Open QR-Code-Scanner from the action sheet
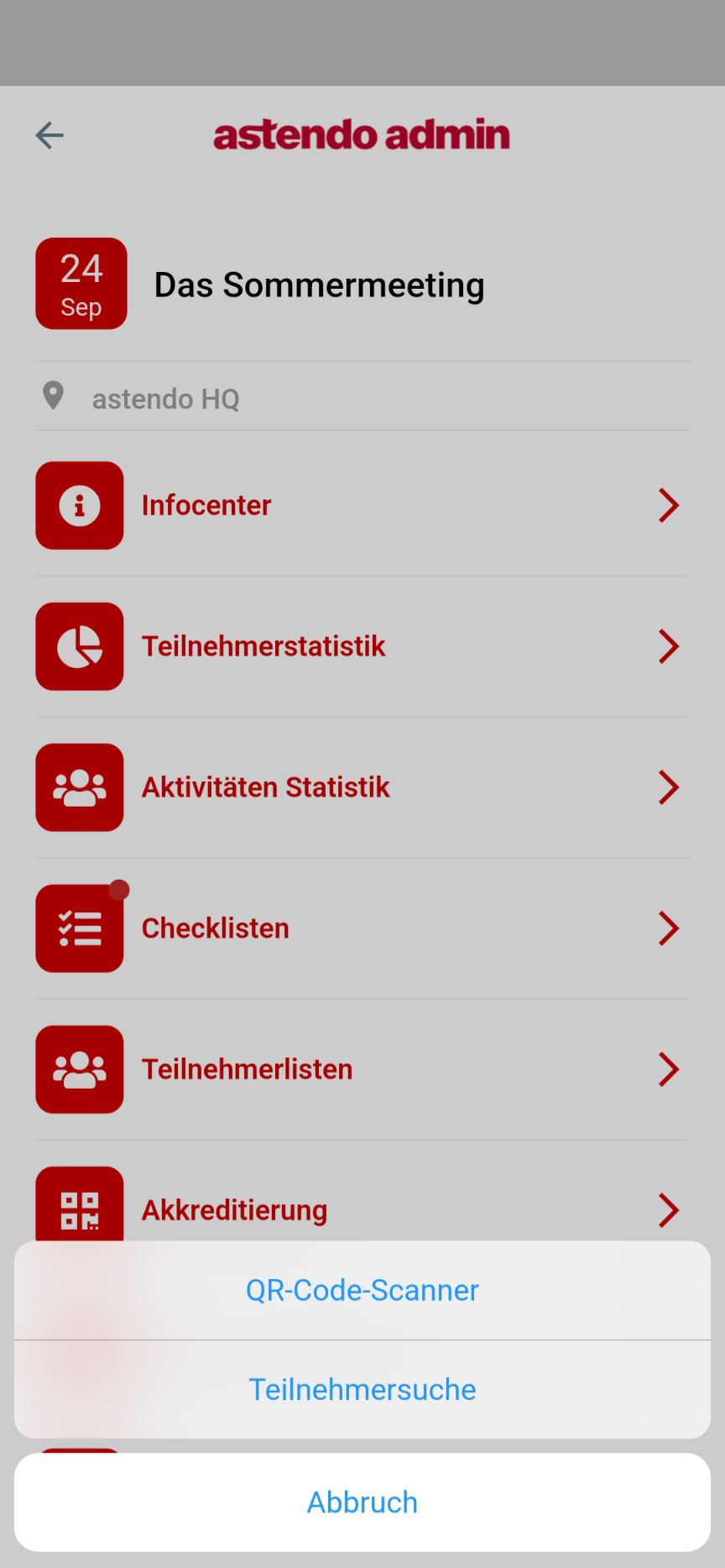The width and height of the screenshot is (725, 1568). [362, 1290]
